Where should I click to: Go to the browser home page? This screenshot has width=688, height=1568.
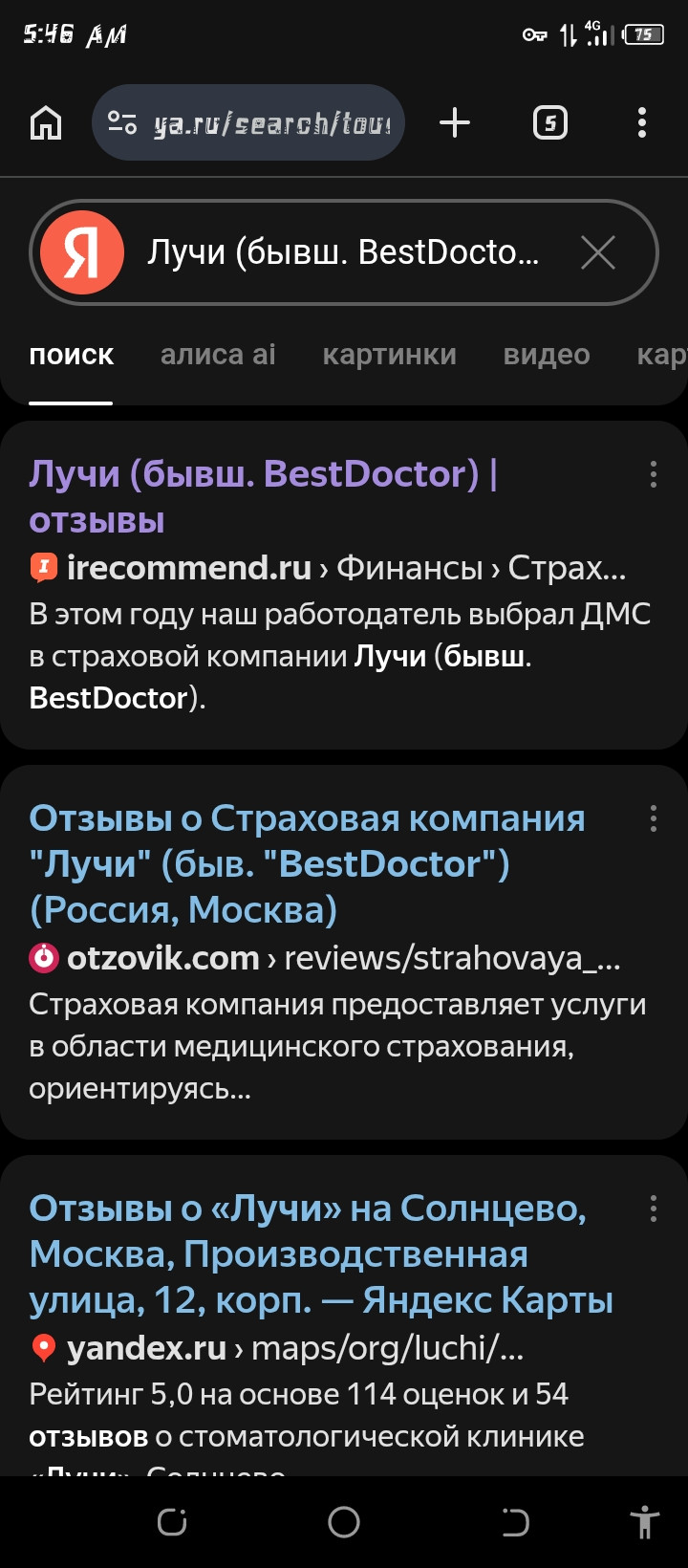pyautogui.click(x=46, y=123)
